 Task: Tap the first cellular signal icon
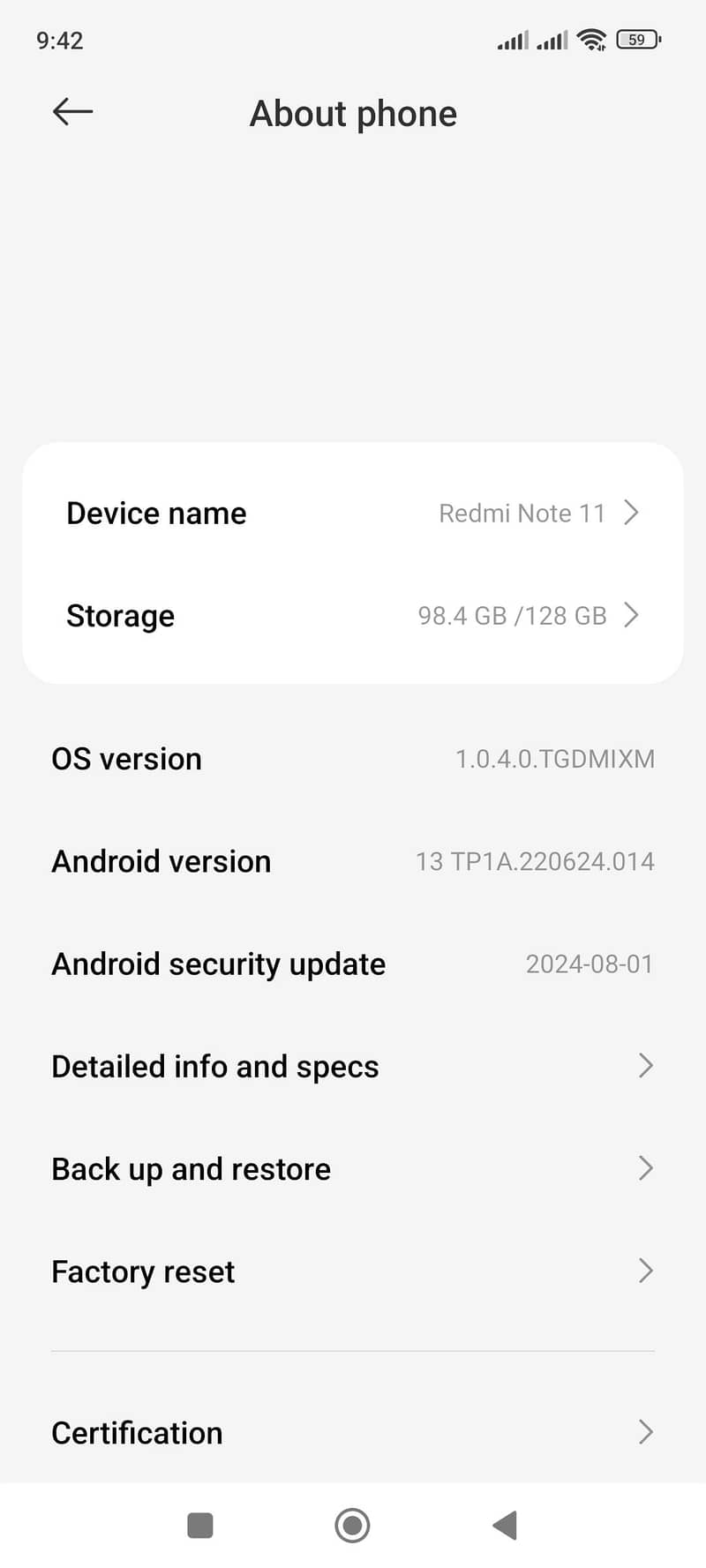tap(514, 40)
